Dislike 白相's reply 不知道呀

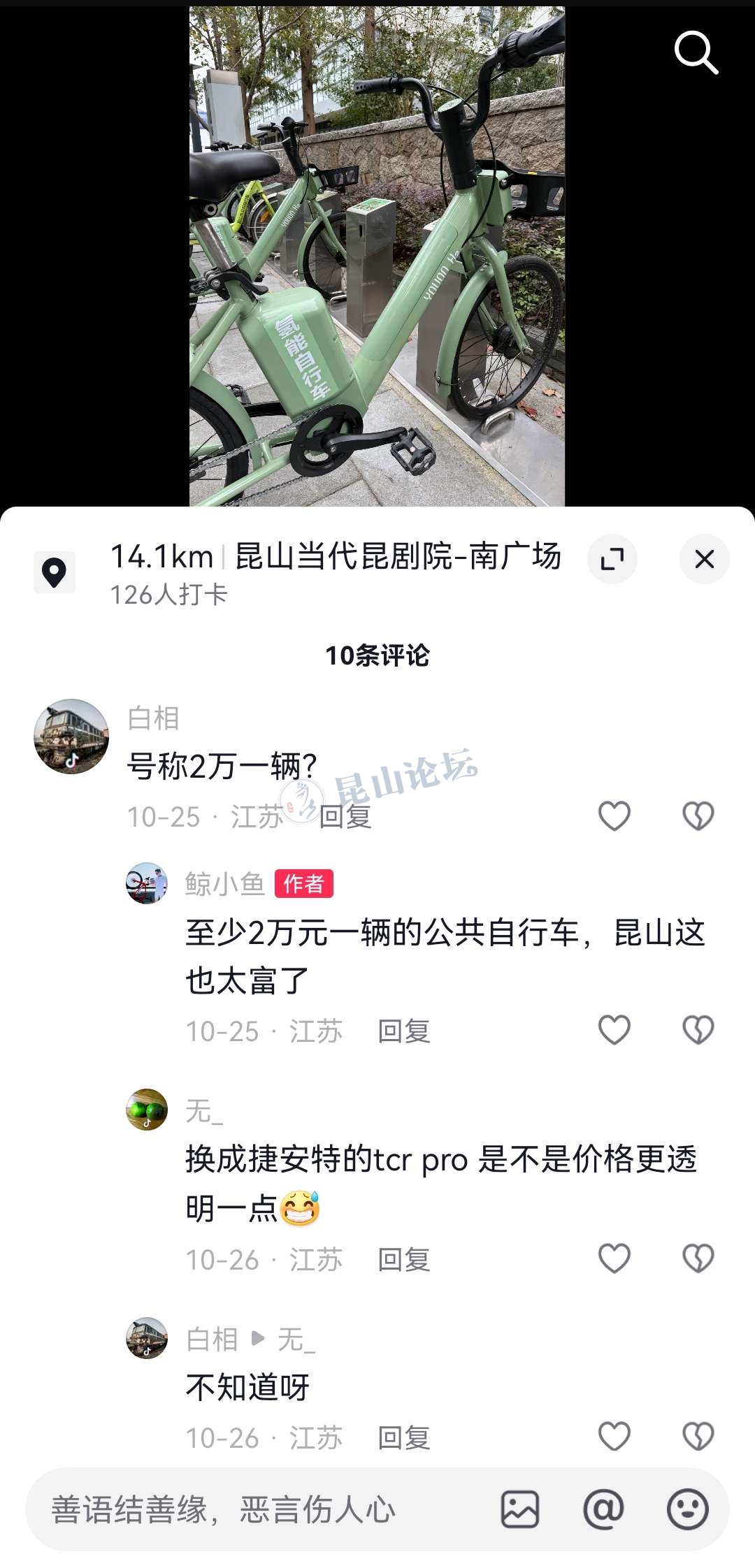[698, 1437]
